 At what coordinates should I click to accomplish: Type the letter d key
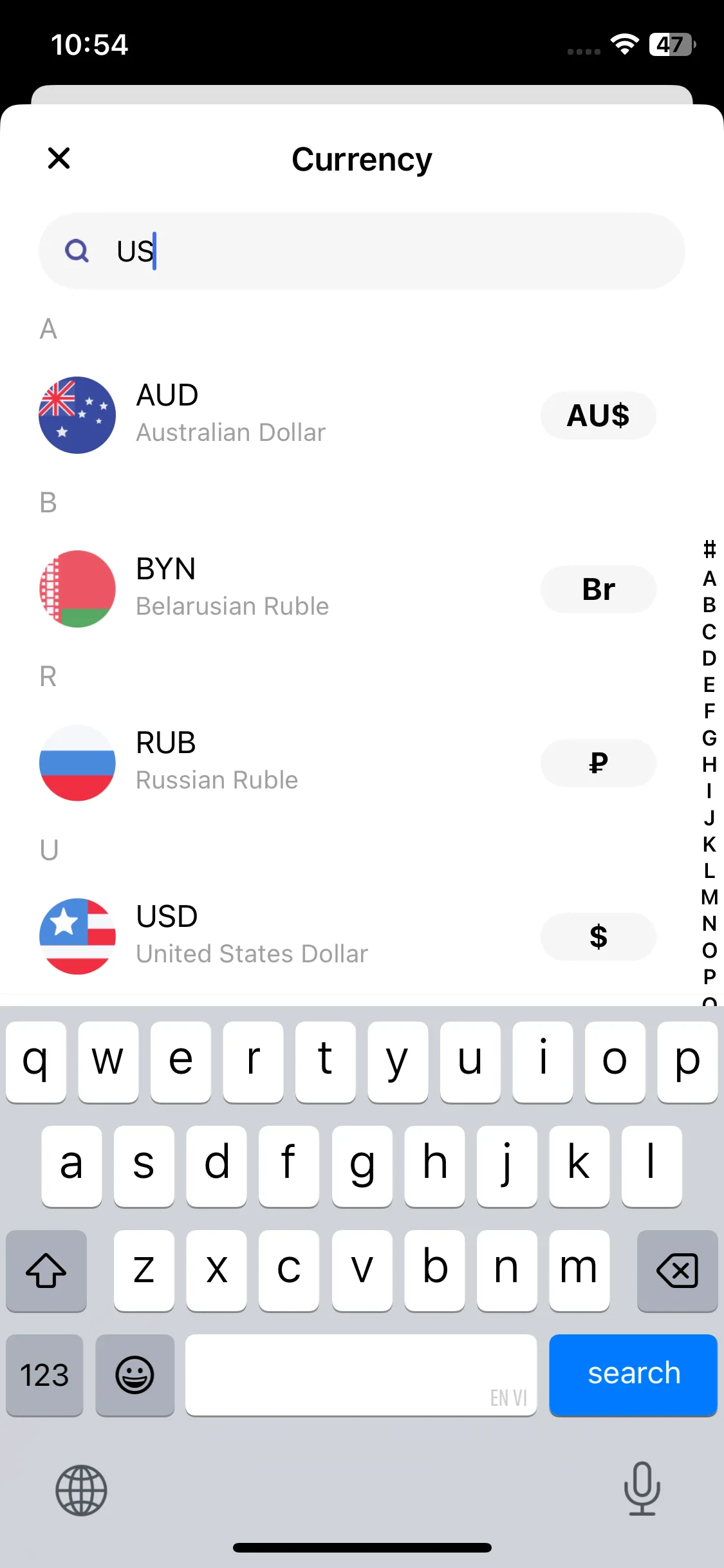click(x=216, y=1166)
